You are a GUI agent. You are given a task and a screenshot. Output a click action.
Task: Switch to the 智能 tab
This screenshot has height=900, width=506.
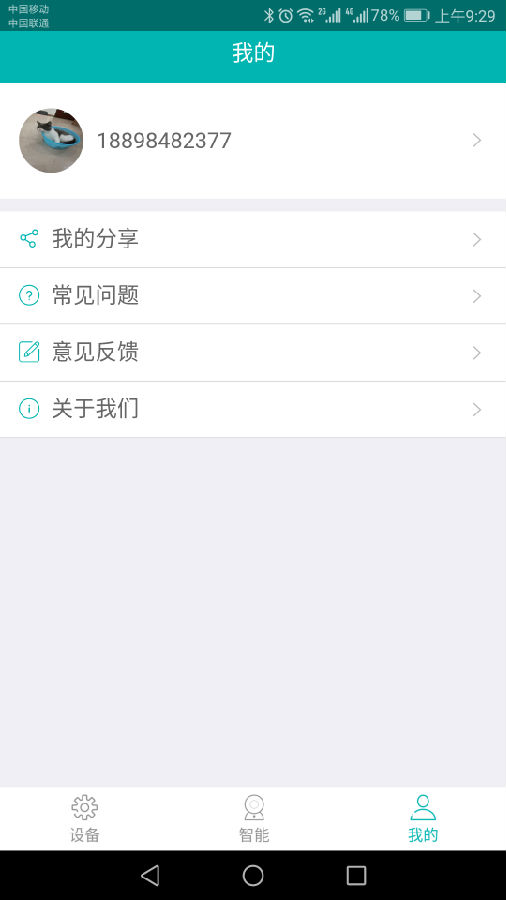253,818
